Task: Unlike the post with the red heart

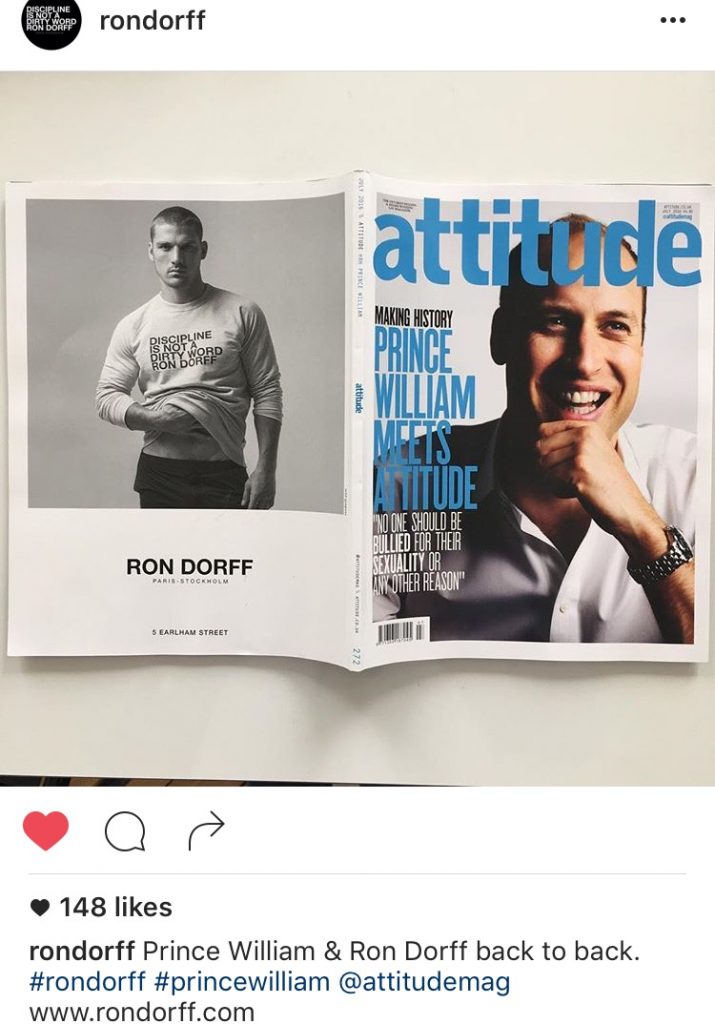Action: click(x=45, y=831)
